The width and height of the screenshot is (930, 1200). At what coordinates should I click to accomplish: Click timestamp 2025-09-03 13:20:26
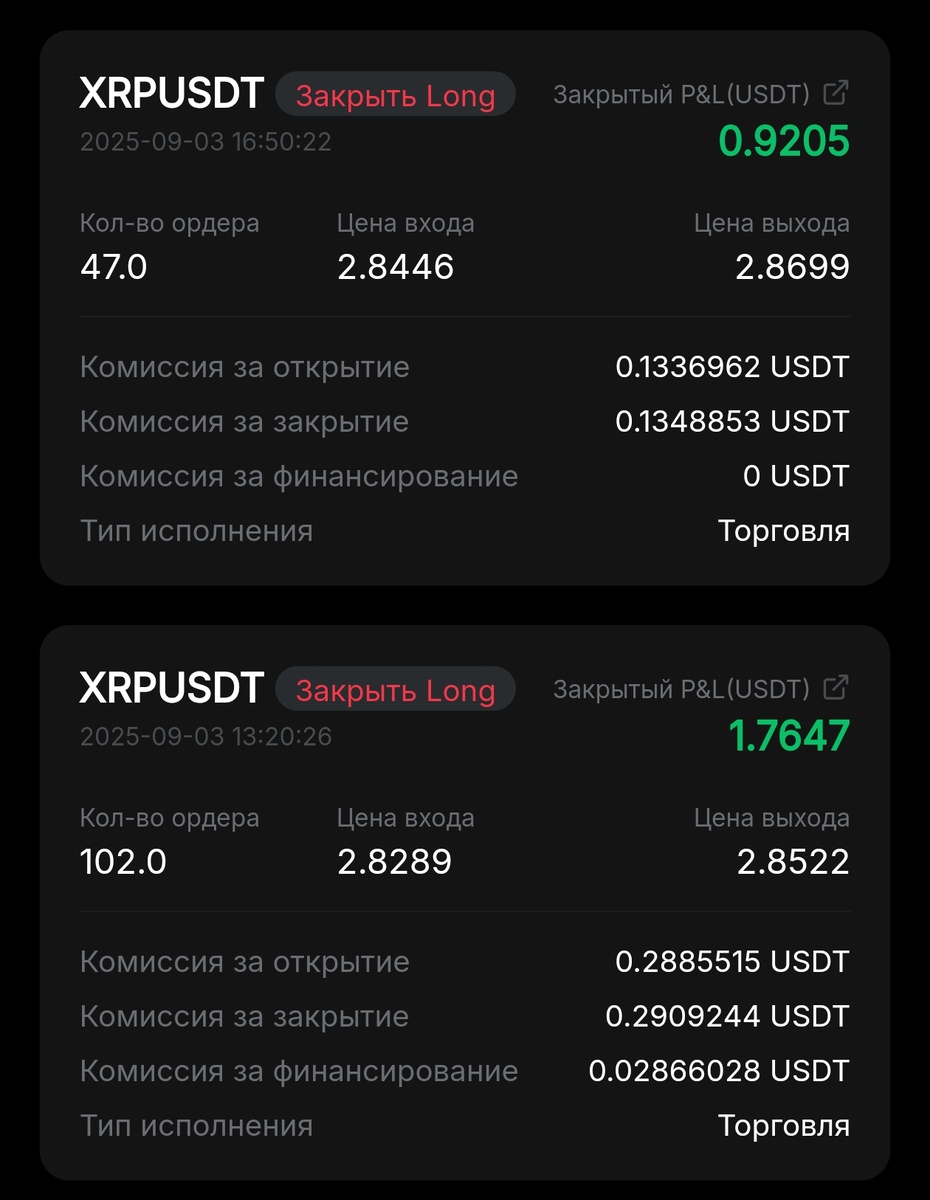(204, 736)
